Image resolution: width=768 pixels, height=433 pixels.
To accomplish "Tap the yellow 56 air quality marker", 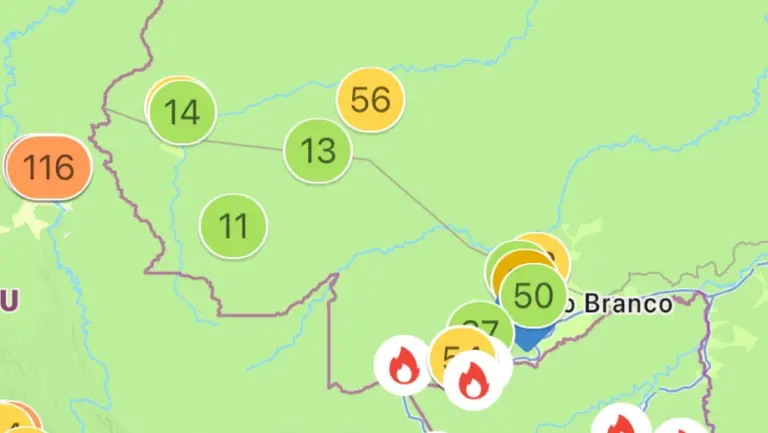I will [370, 100].
